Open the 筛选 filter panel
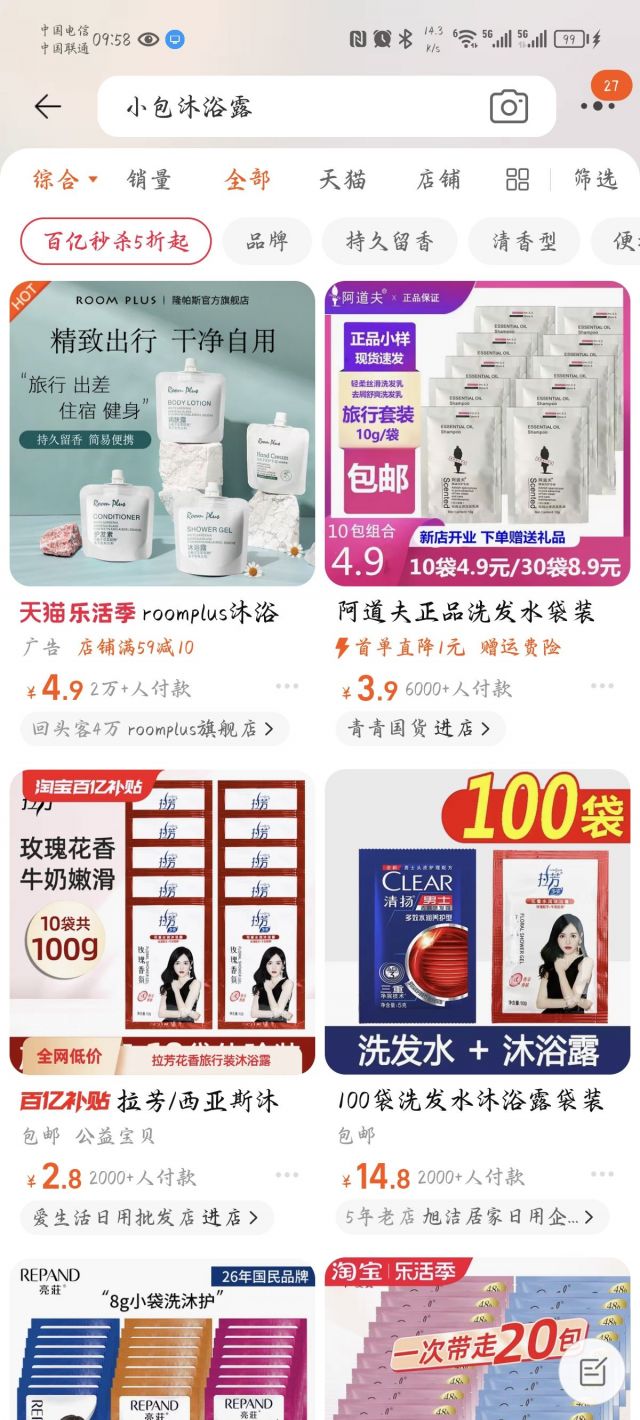The width and height of the screenshot is (640, 1420). pyautogui.click(x=595, y=180)
